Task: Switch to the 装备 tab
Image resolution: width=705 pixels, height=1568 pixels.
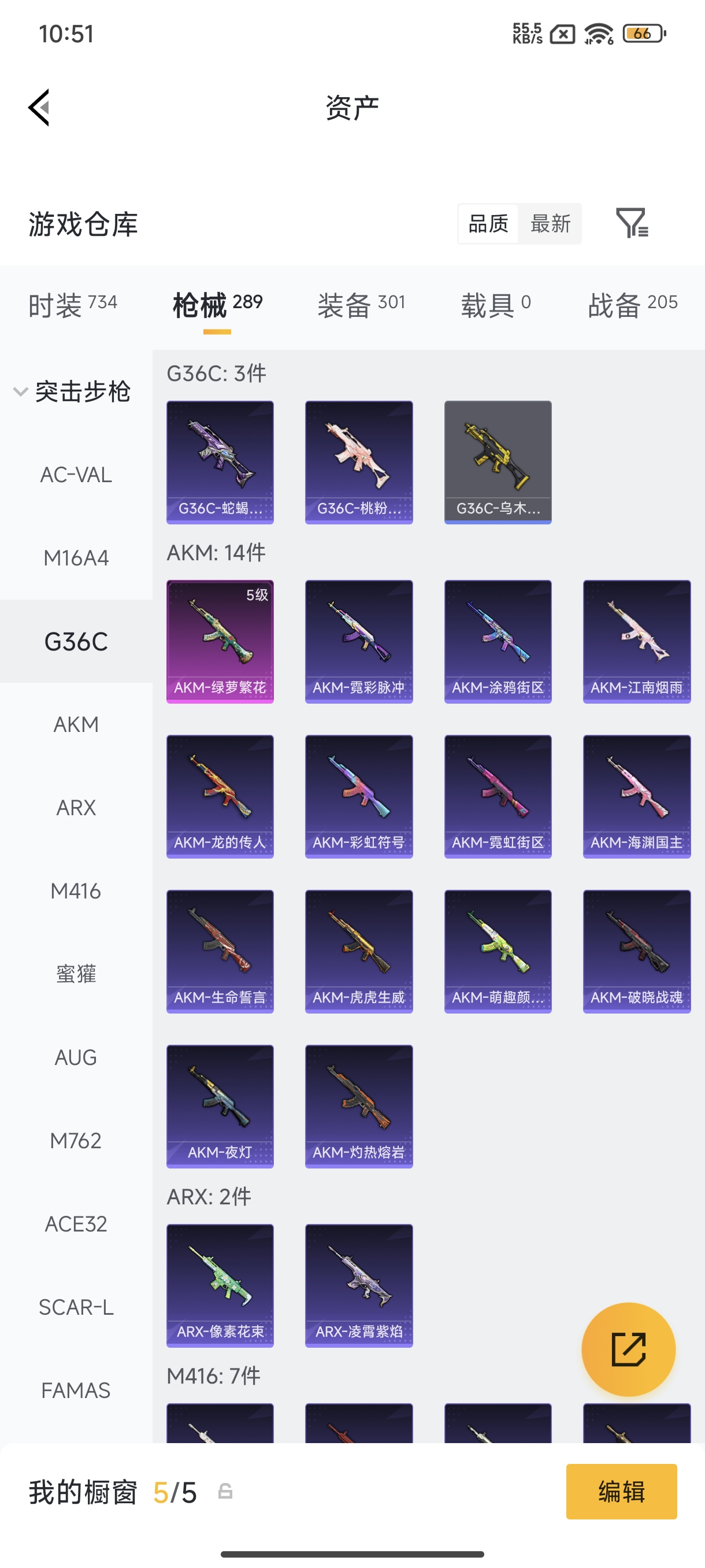Action: (361, 304)
